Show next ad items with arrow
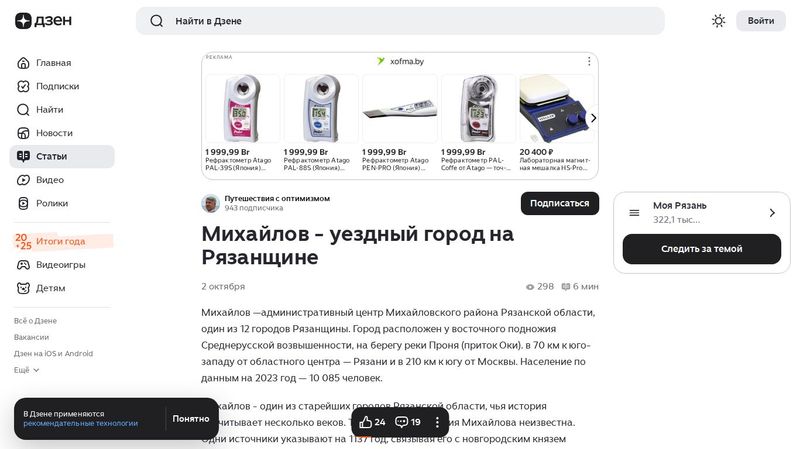Screen dimensions: 800x449 [593, 118]
